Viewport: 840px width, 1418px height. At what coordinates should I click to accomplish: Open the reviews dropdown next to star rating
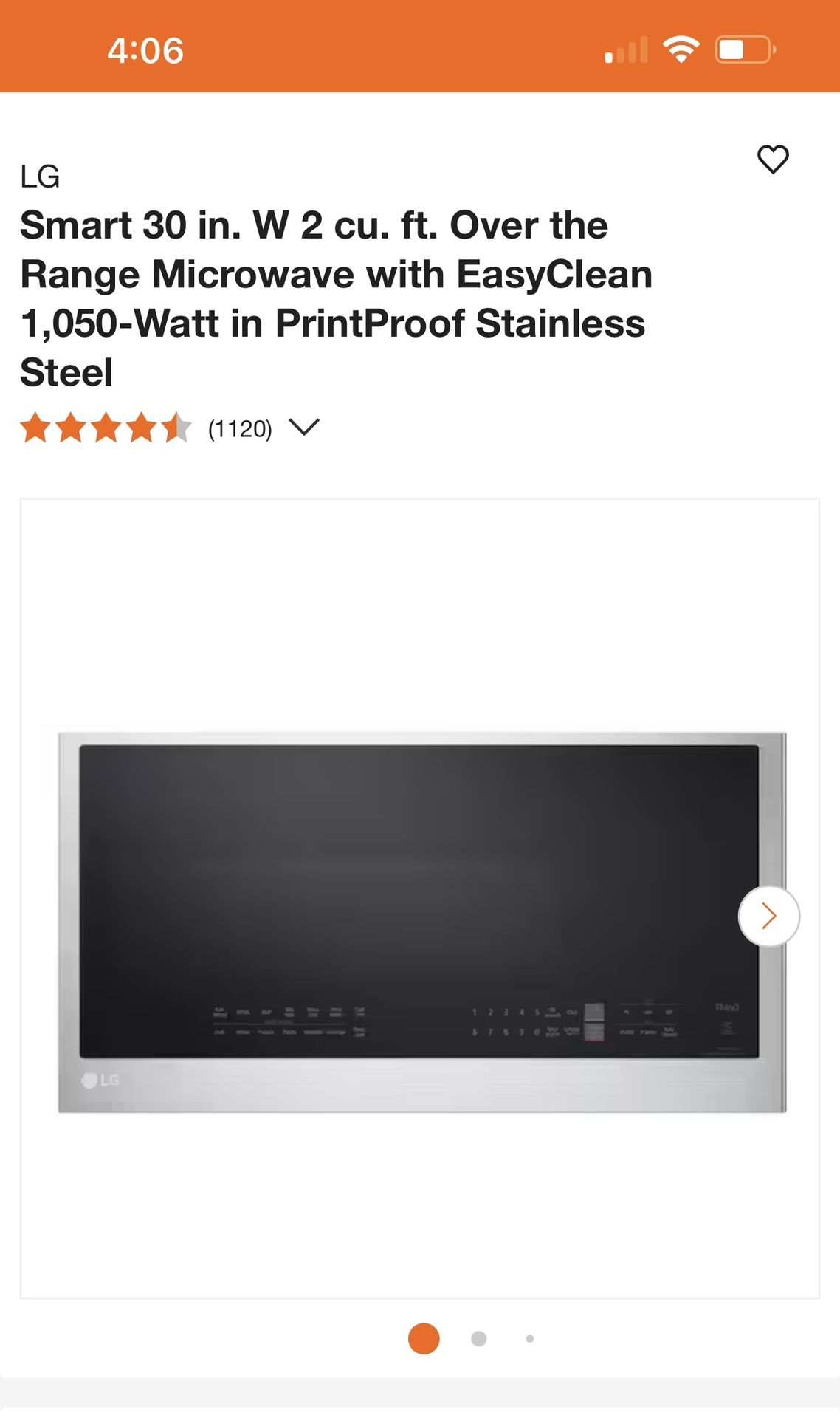[x=306, y=427]
